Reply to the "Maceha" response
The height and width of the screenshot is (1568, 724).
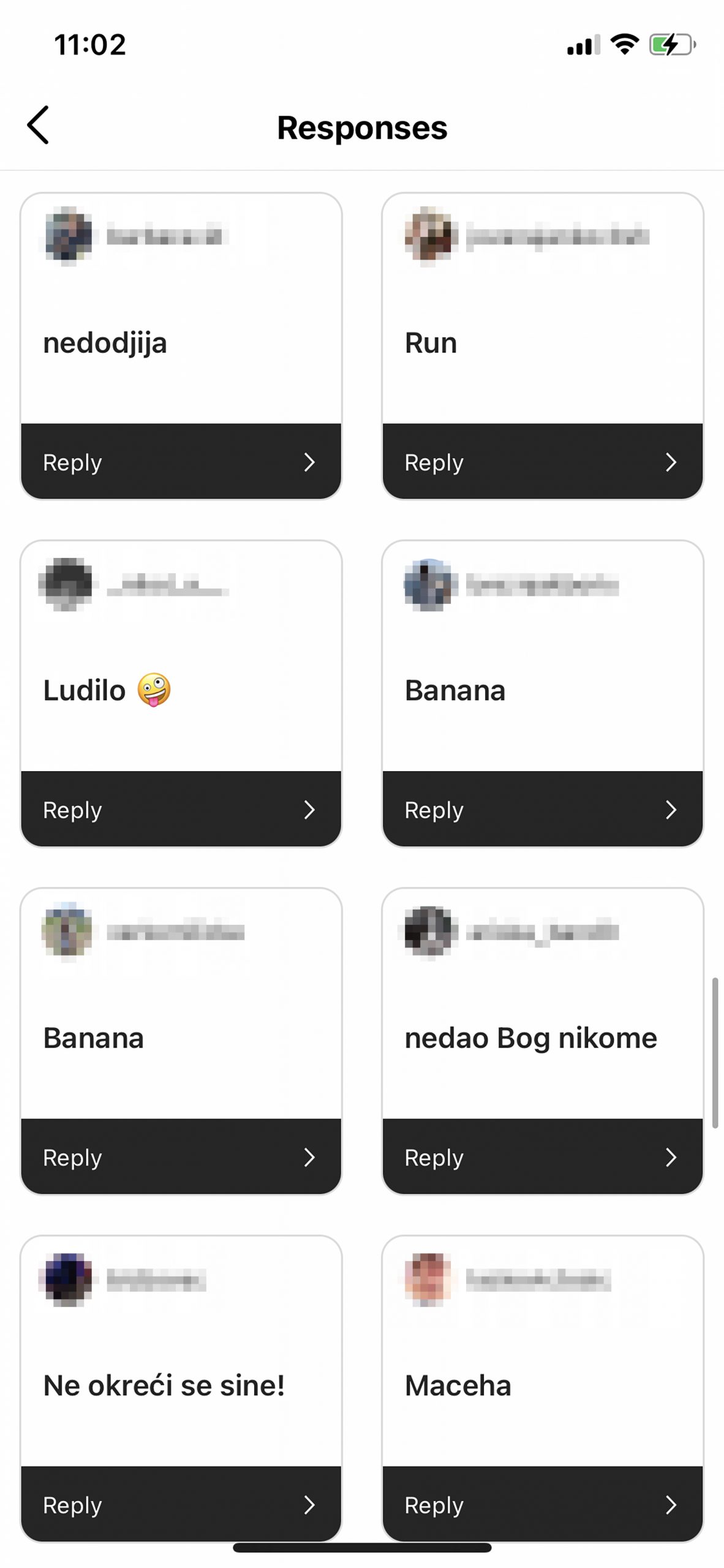coord(542,1504)
